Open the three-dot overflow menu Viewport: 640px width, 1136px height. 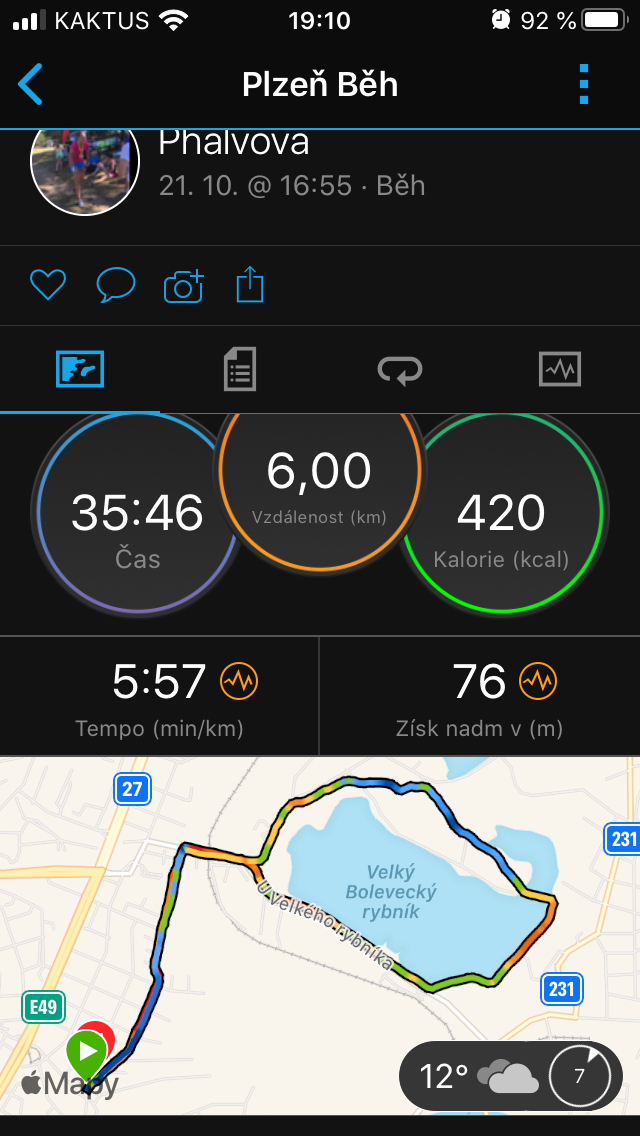click(x=584, y=84)
